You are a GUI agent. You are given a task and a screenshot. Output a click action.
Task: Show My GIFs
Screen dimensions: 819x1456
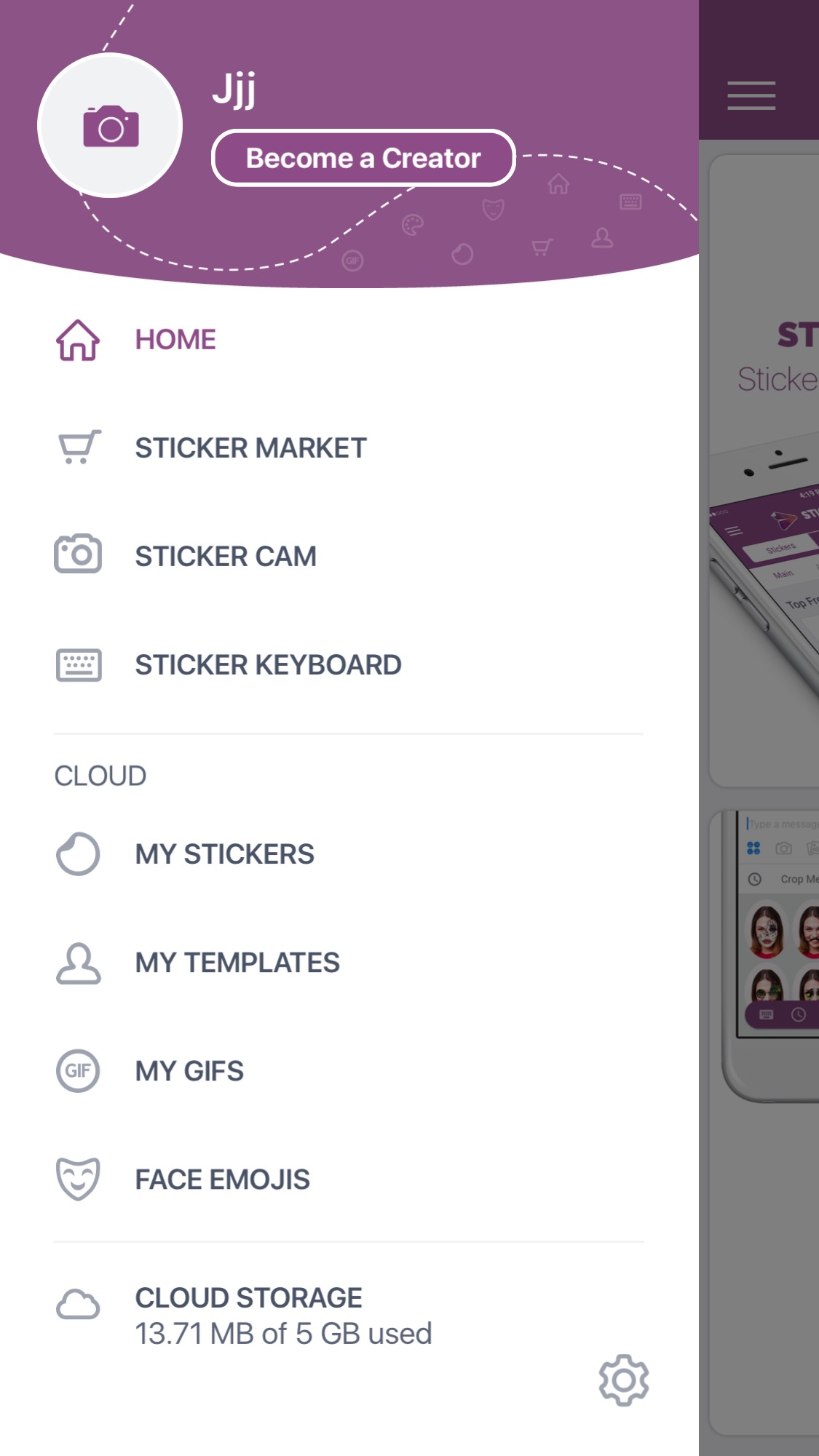coord(349,1071)
